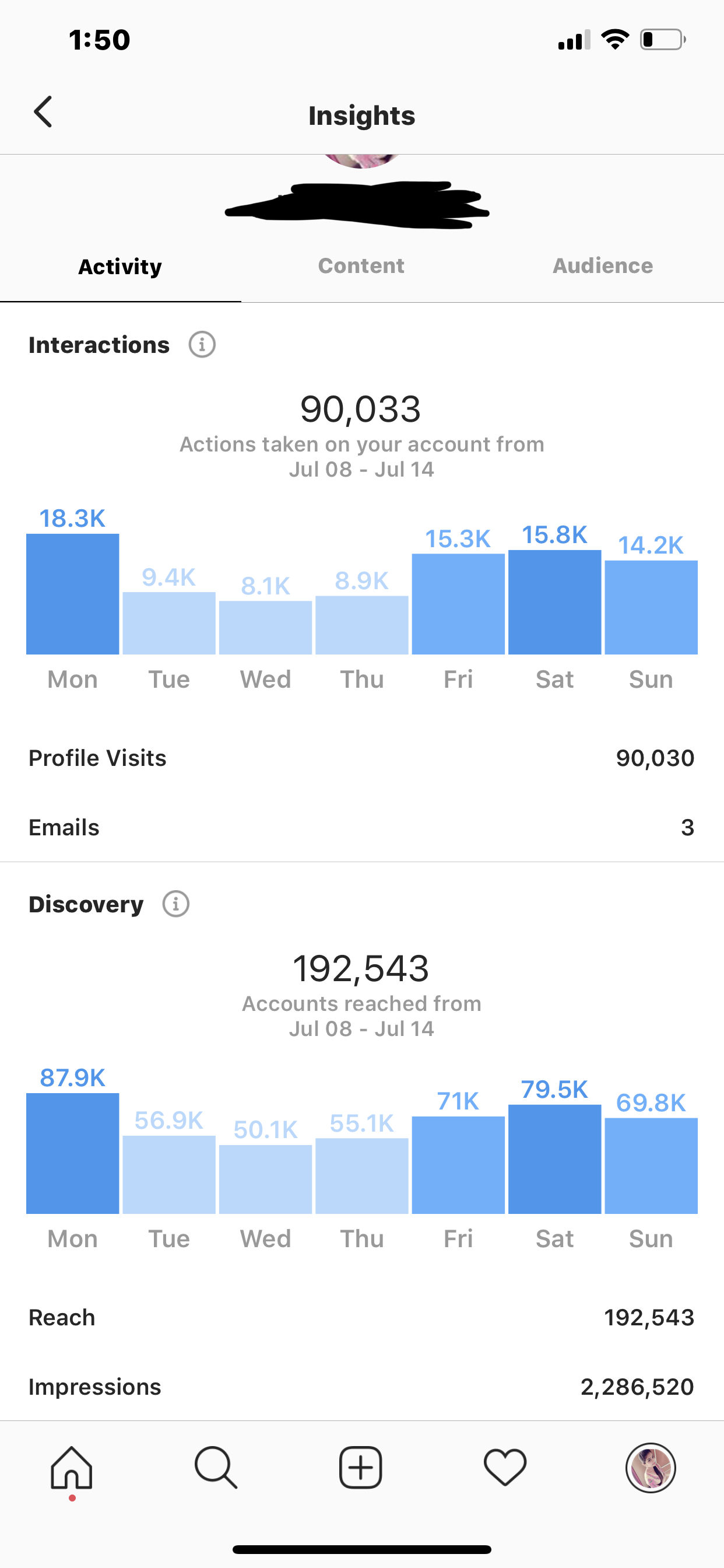Select the Activity tab
The height and width of the screenshot is (1568, 724).
121,267
